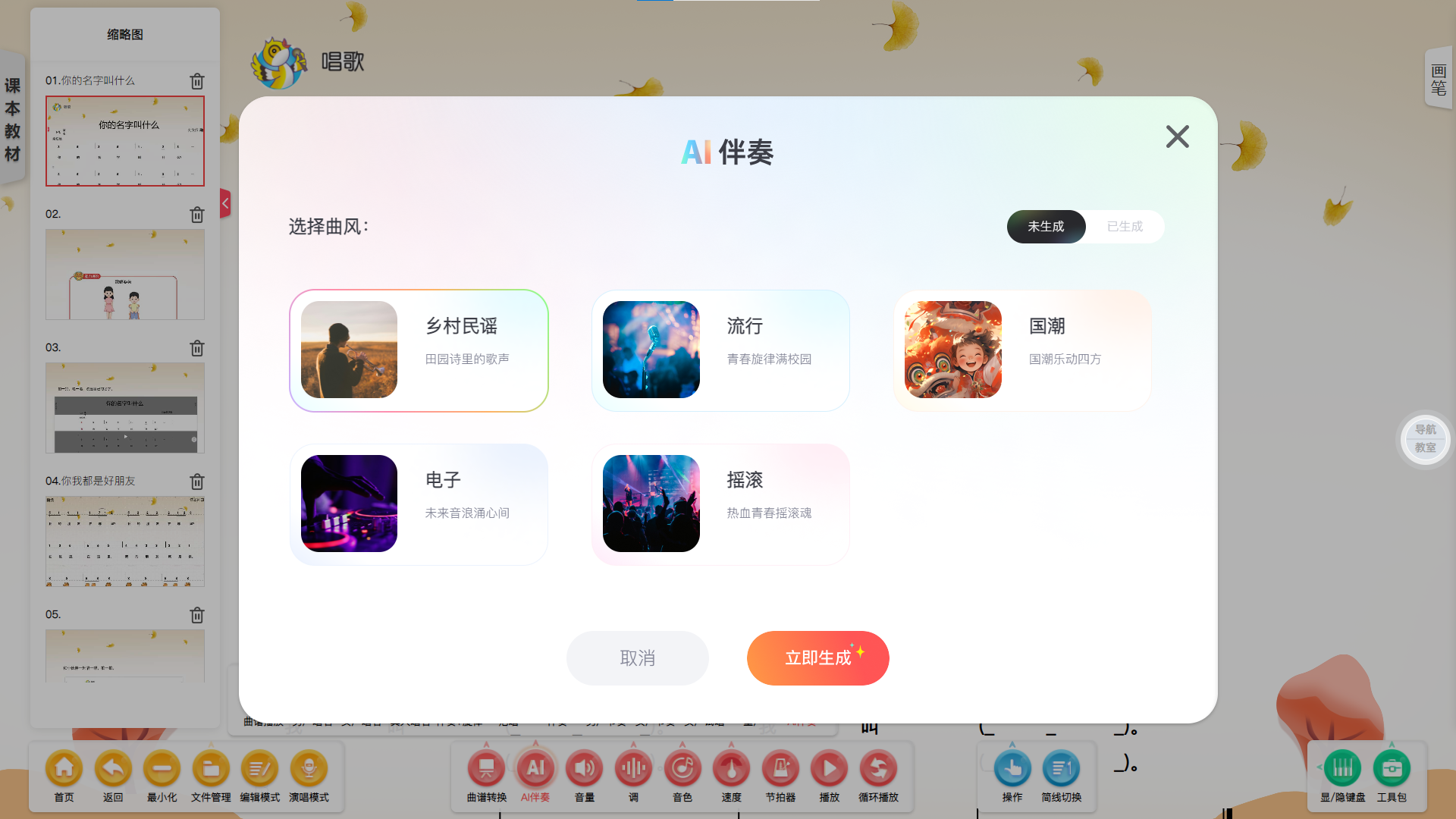Delete slide 01.你的名字叫什么
Viewport: 1456px width, 819px height.
[197, 81]
